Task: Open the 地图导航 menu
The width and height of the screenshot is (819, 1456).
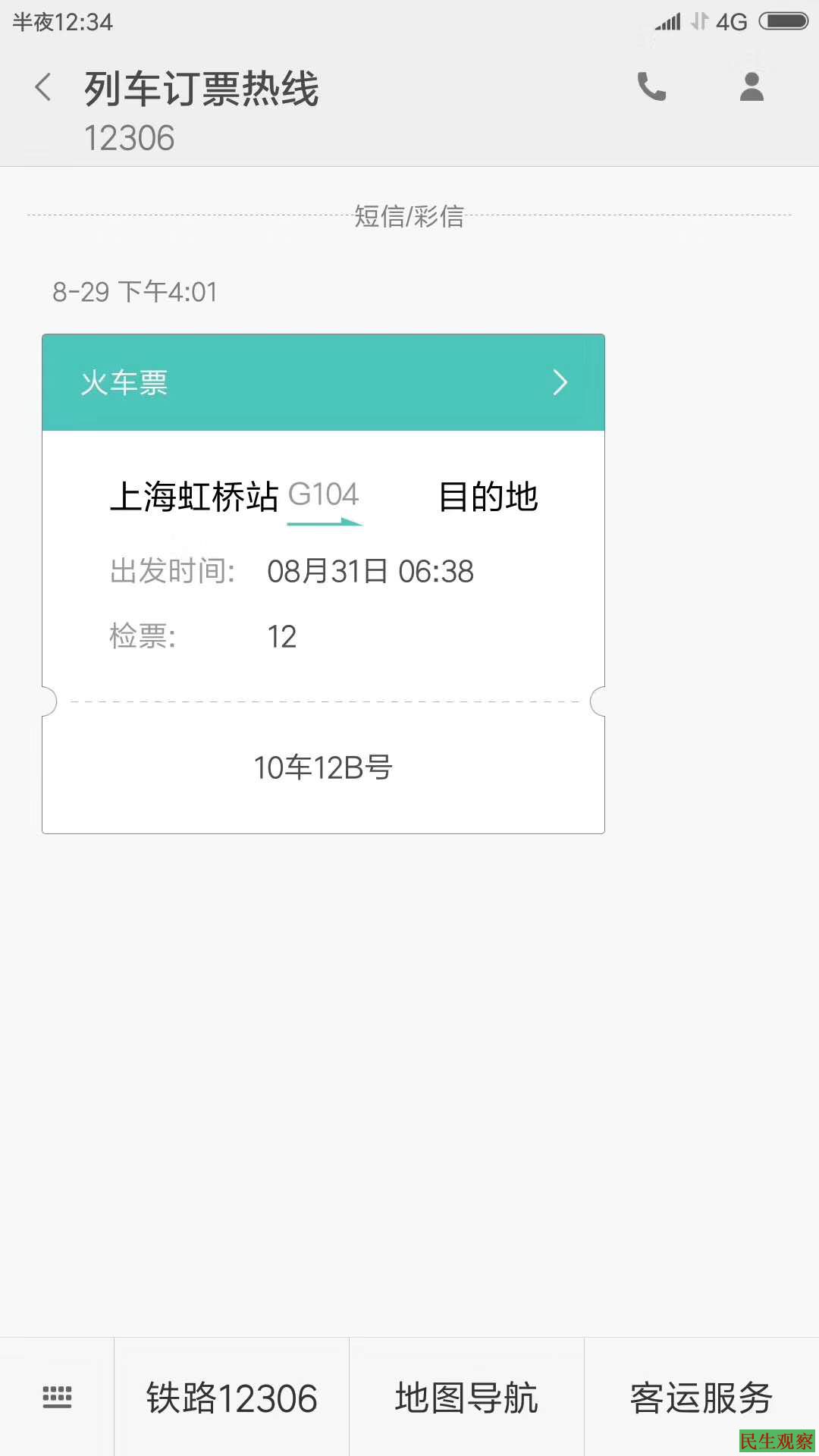Action: click(466, 1398)
